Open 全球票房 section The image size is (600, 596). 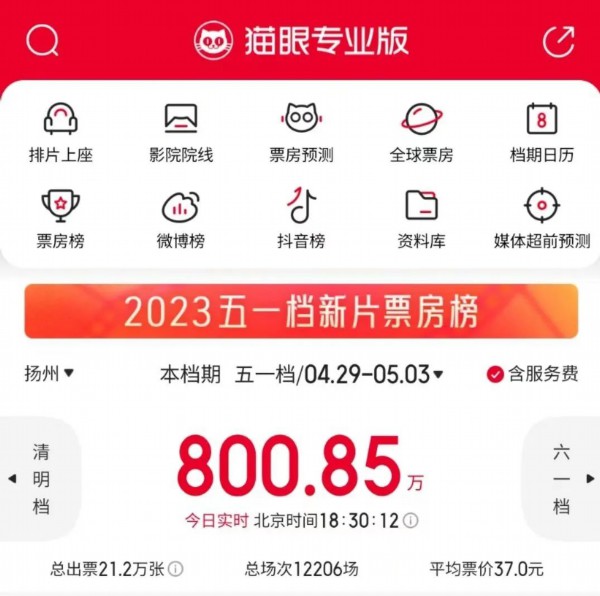421,132
